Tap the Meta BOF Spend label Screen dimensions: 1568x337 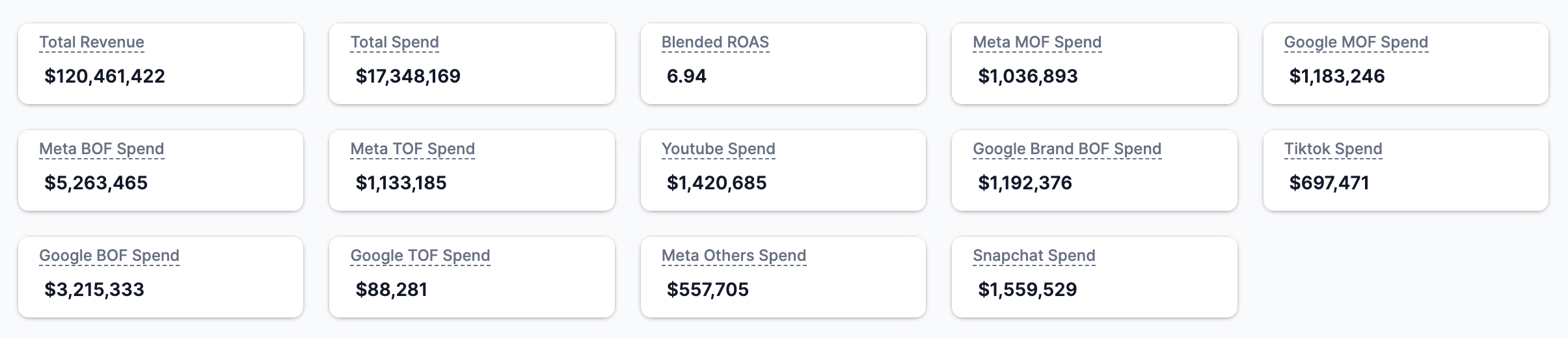pyautogui.click(x=101, y=149)
